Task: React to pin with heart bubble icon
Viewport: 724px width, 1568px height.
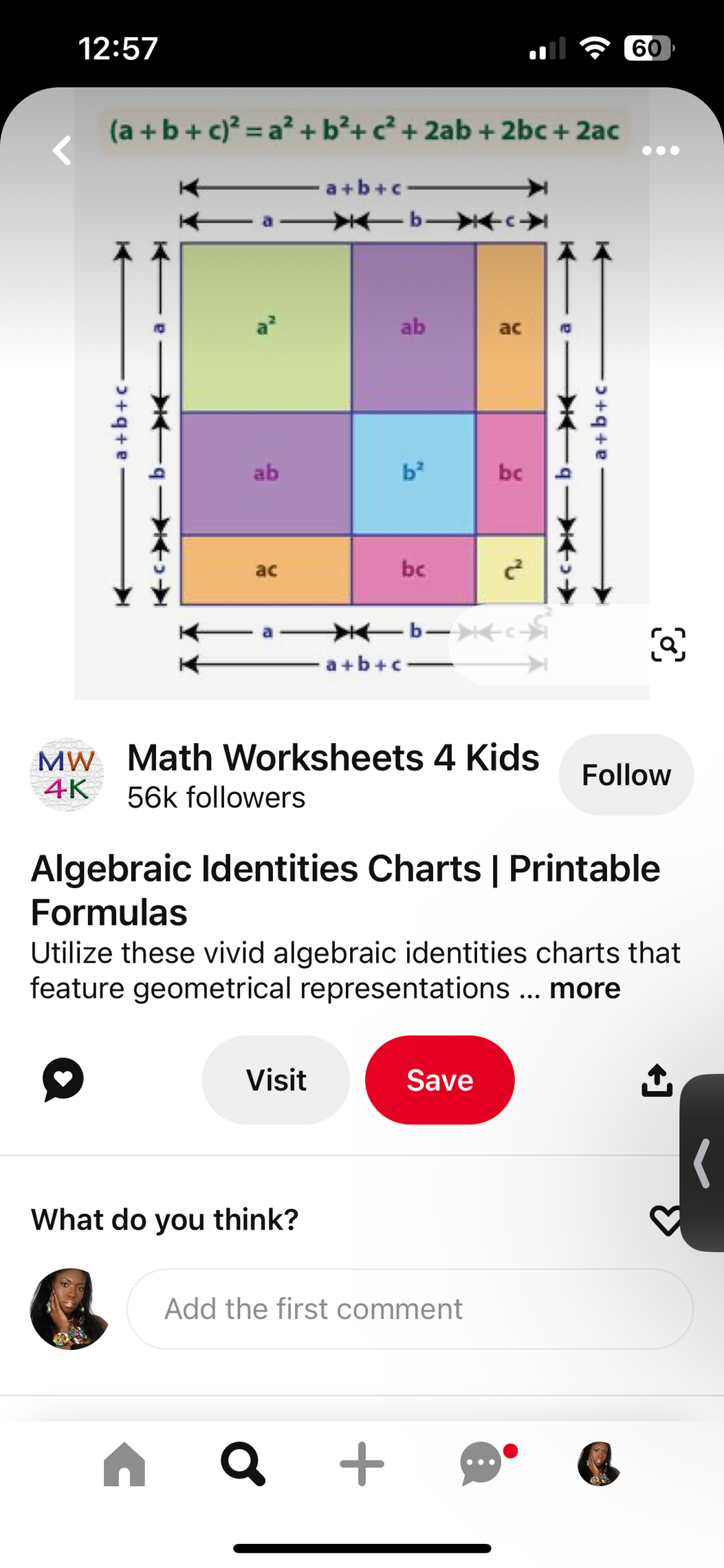Action: tap(63, 1080)
